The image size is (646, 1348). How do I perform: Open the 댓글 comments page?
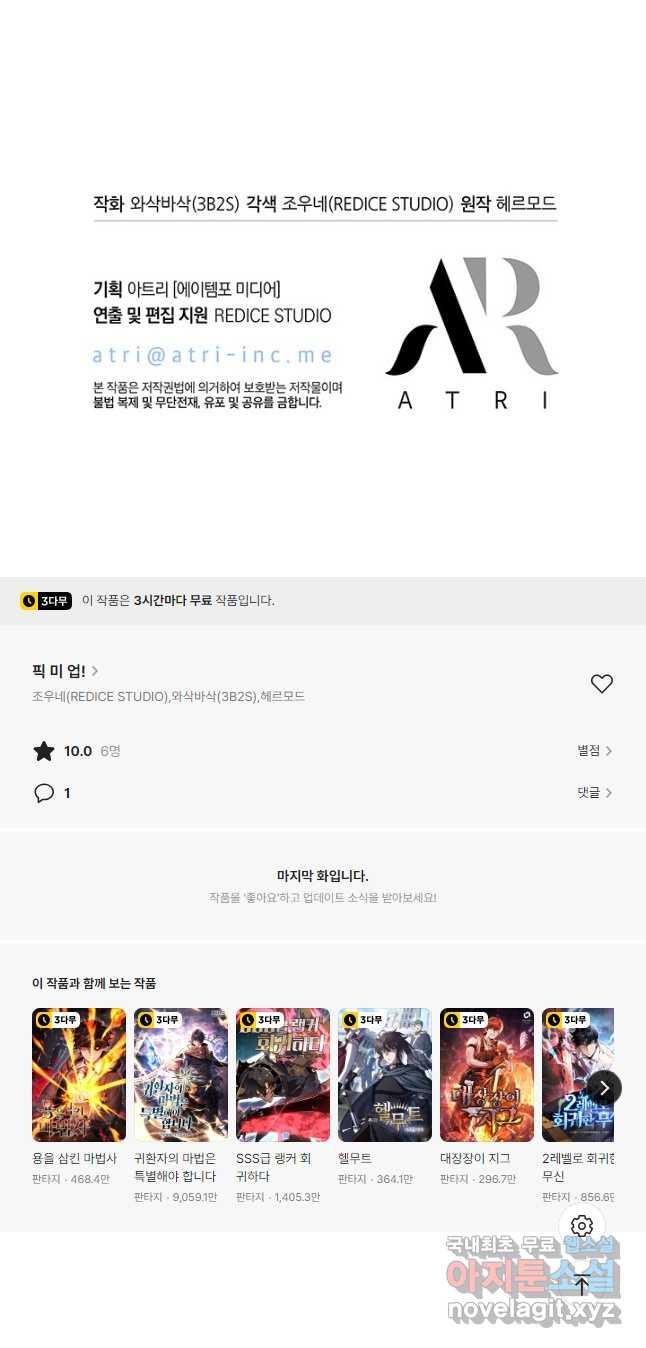click(594, 793)
